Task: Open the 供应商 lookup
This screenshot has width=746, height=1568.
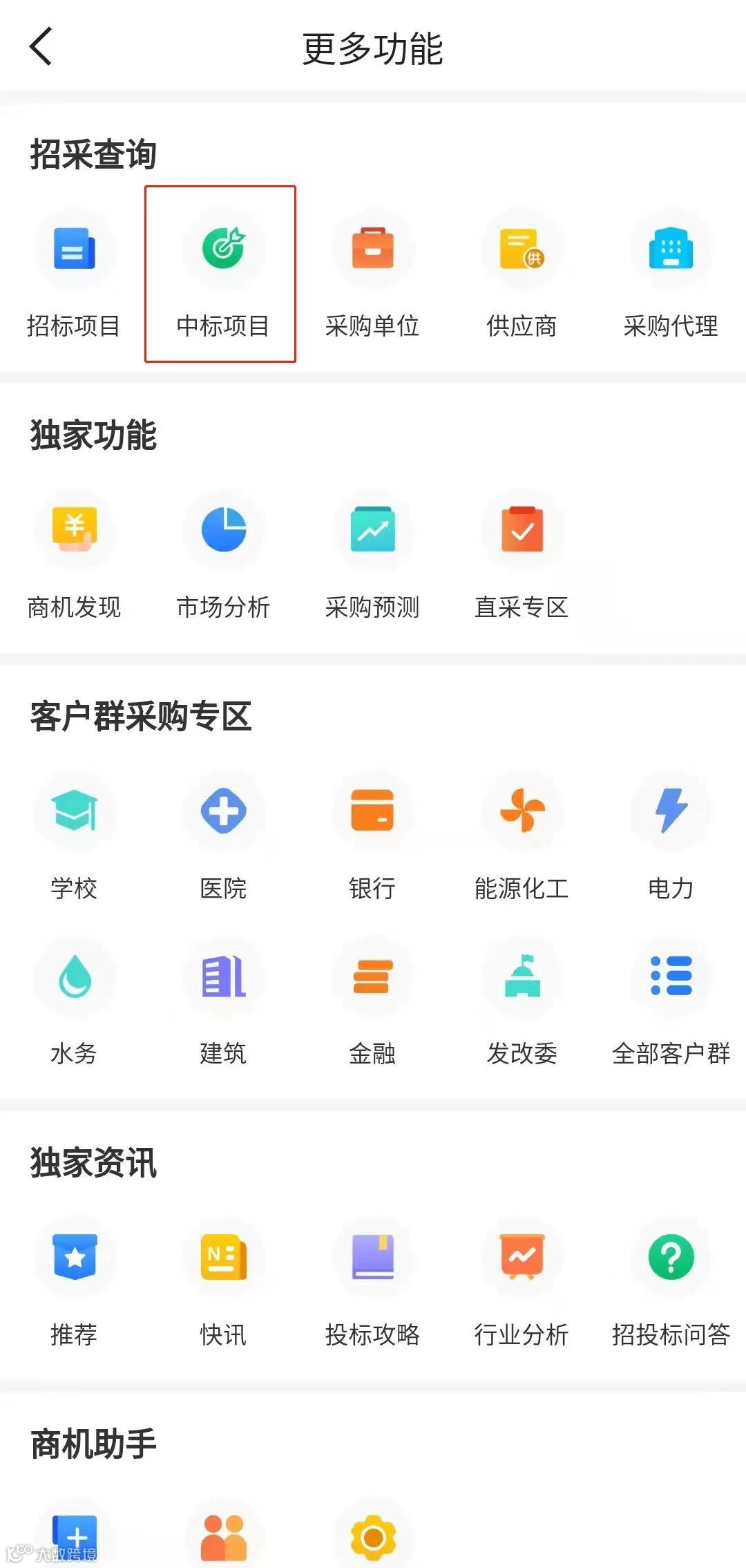Action: [522, 276]
